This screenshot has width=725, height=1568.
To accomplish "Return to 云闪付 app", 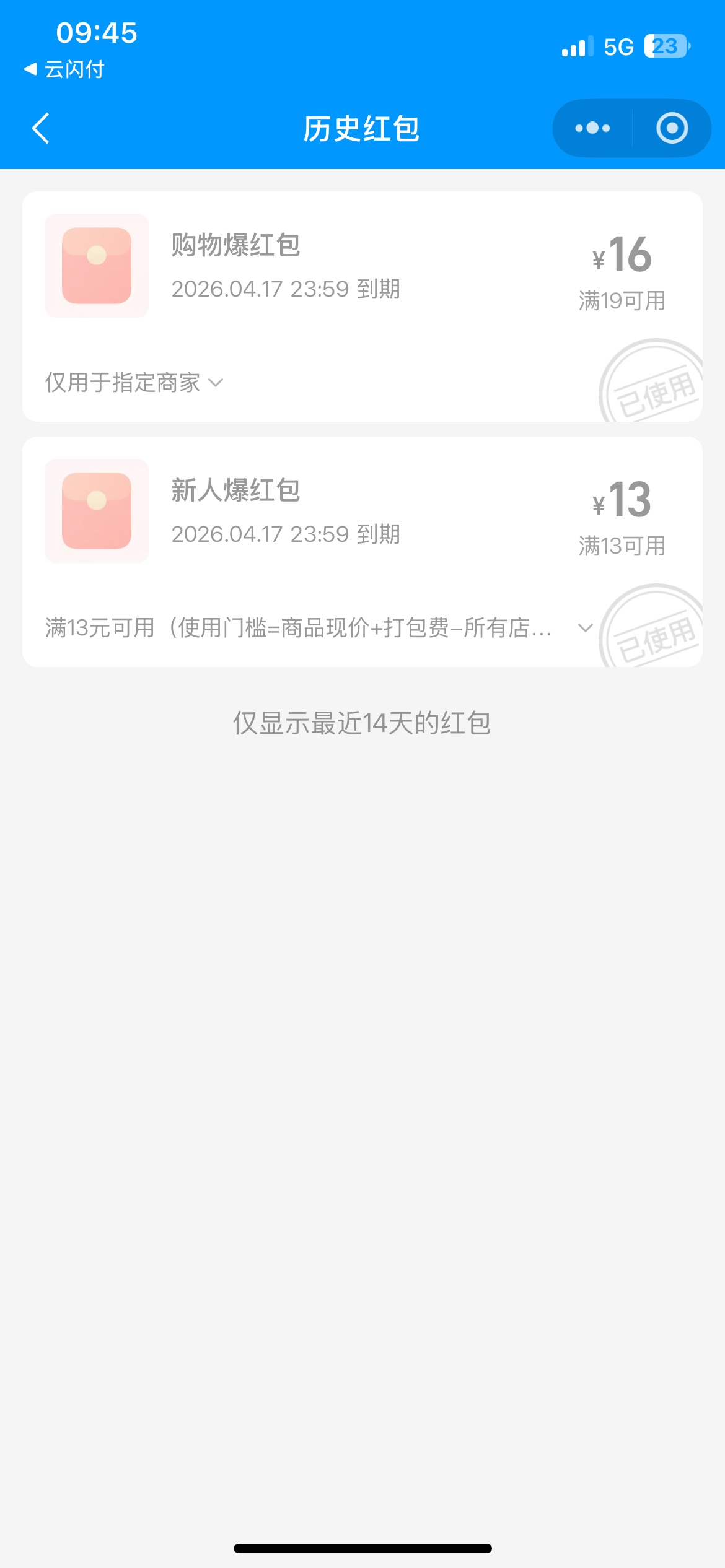I will tap(64, 69).
